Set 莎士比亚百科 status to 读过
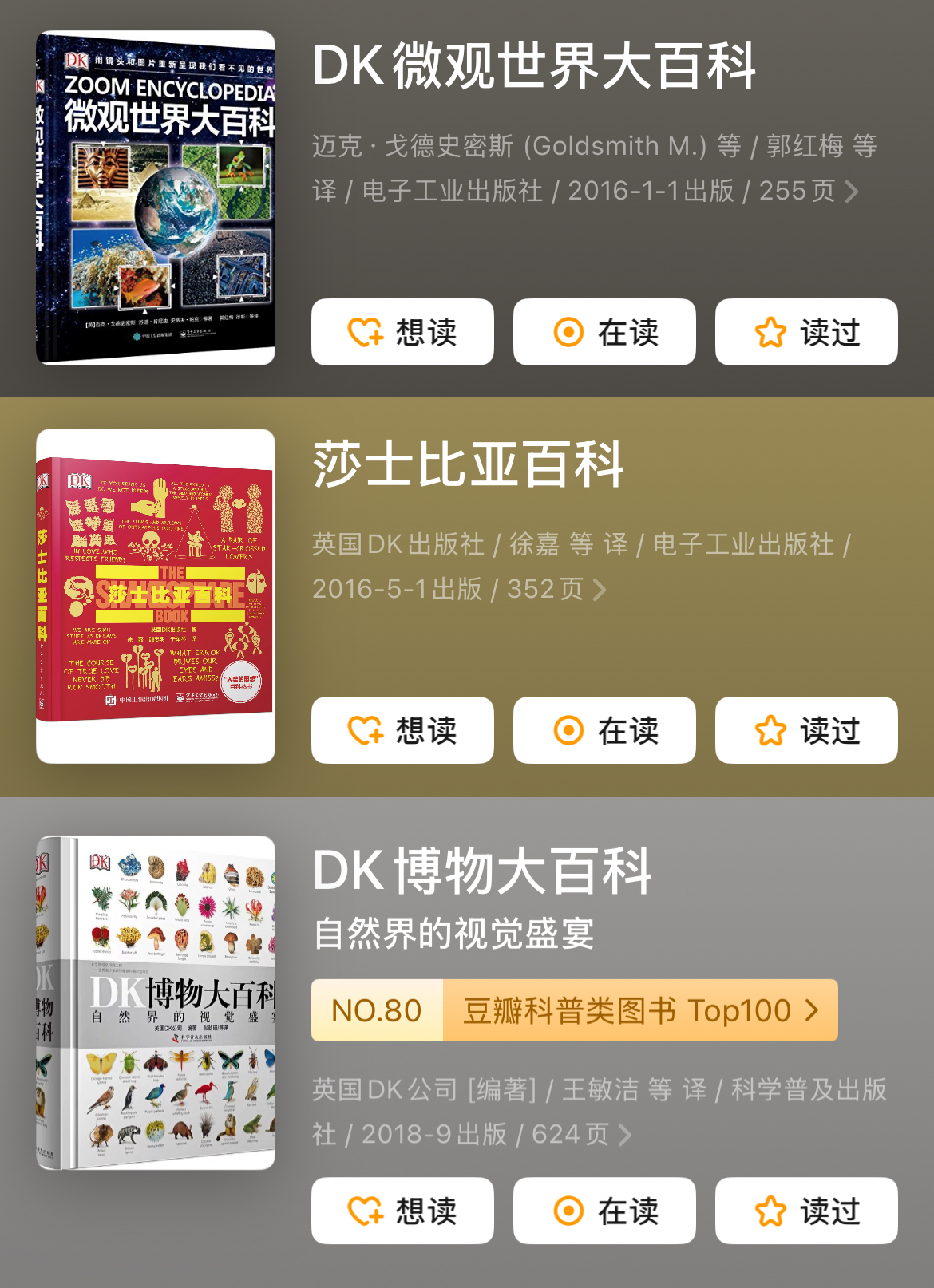Image resolution: width=934 pixels, height=1288 pixels. [806, 730]
